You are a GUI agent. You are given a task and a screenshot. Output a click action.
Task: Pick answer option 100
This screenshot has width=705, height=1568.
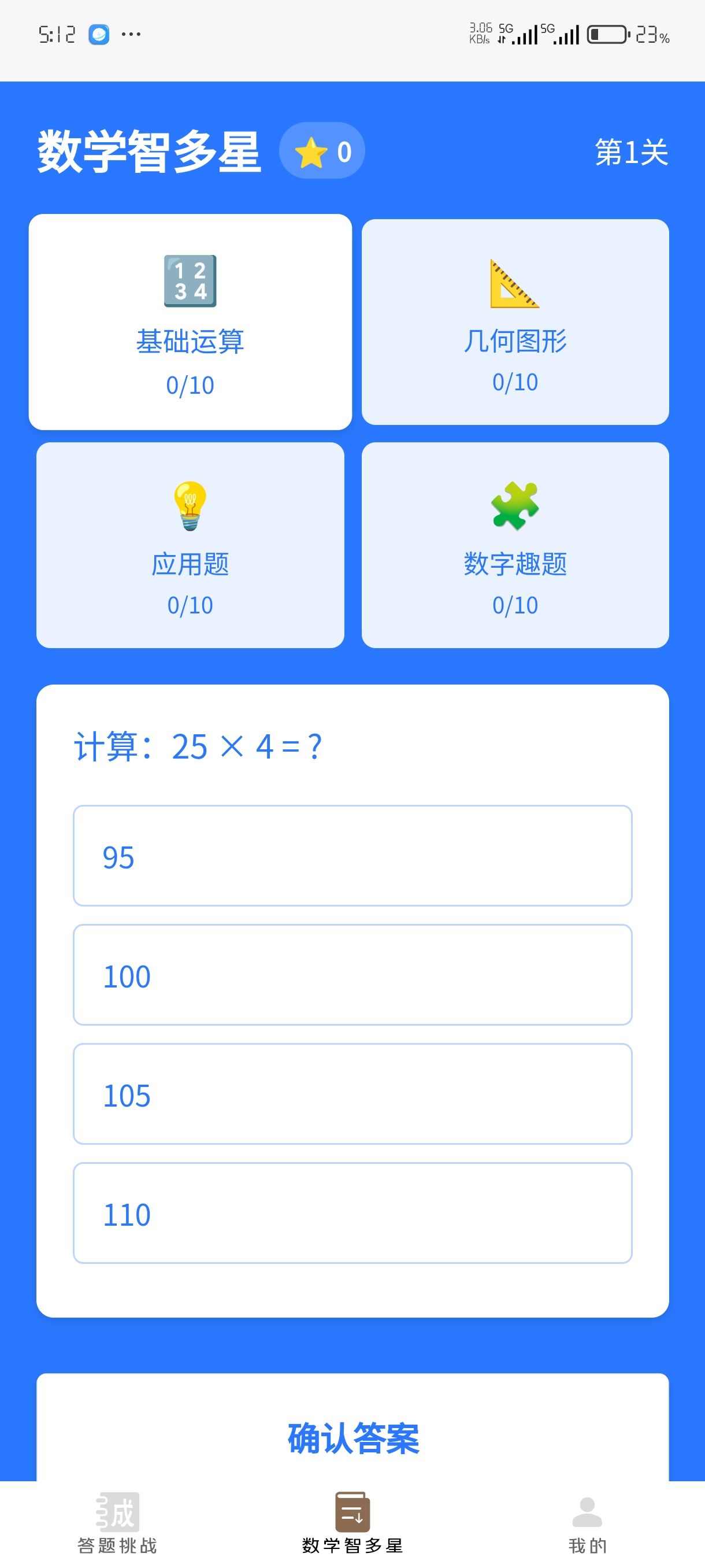352,975
